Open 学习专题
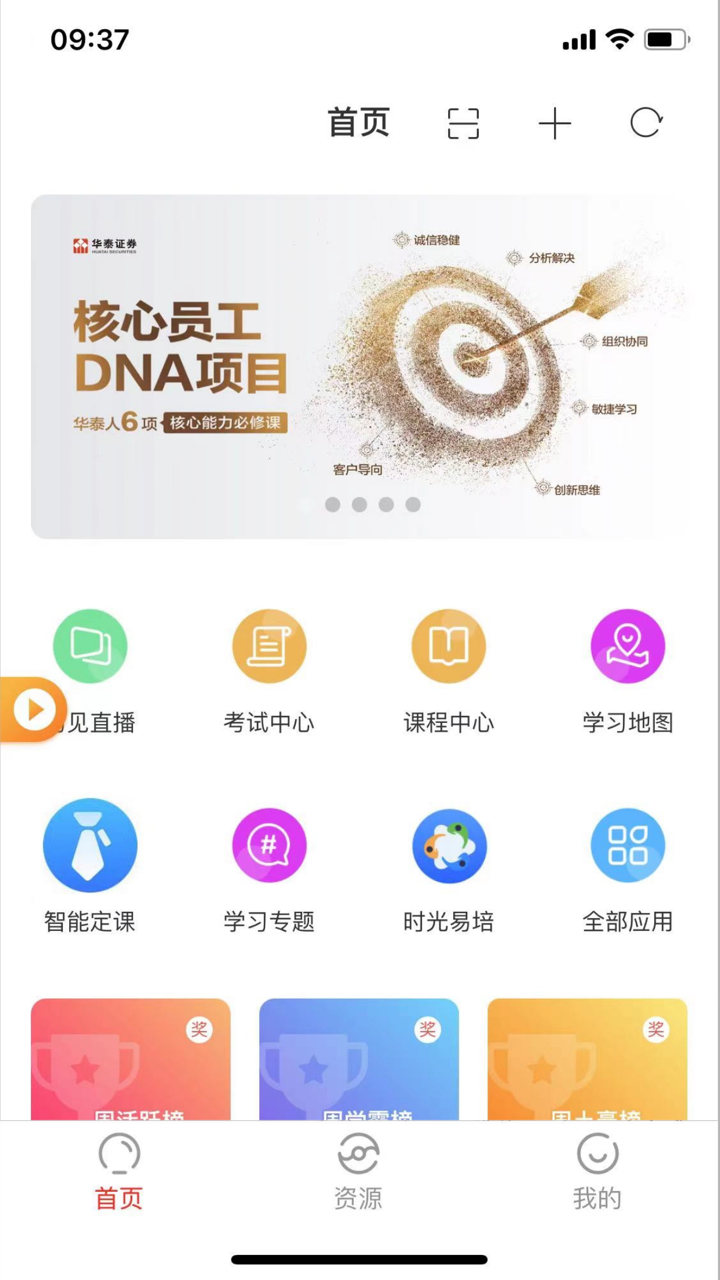 (x=269, y=868)
